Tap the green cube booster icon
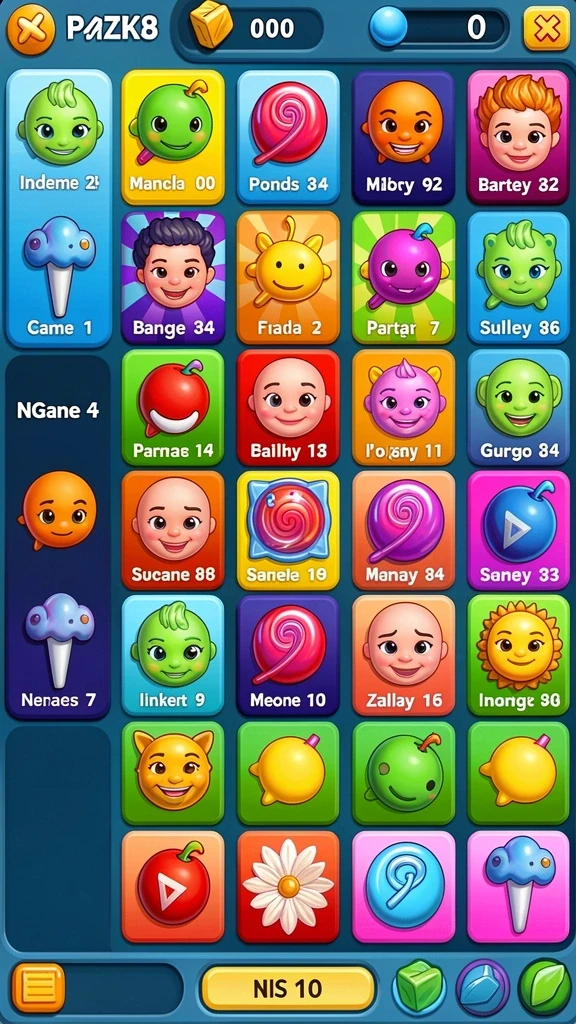 pyautogui.click(x=419, y=987)
